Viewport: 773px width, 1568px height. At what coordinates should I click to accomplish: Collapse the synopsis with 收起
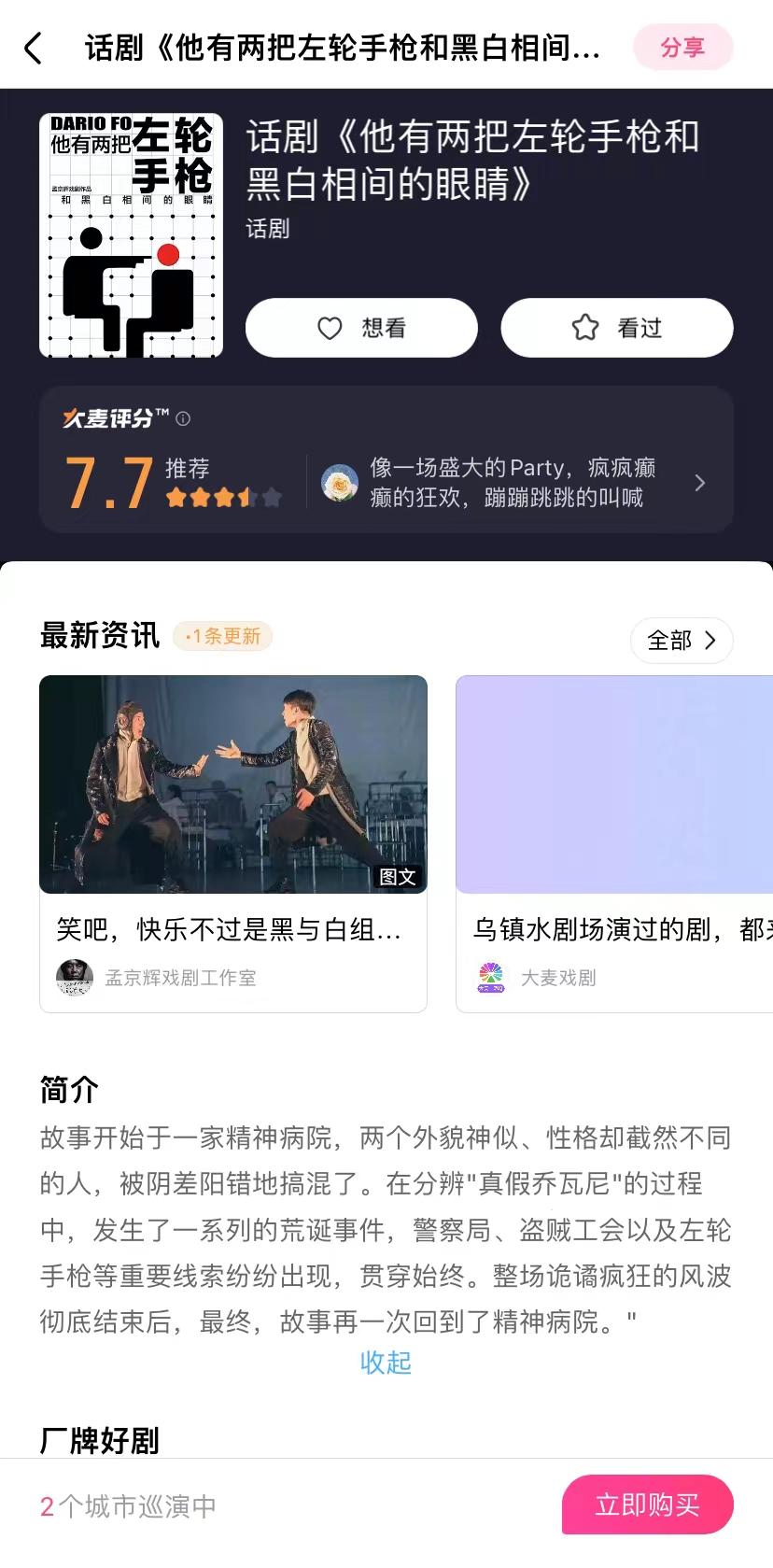[386, 1363]
